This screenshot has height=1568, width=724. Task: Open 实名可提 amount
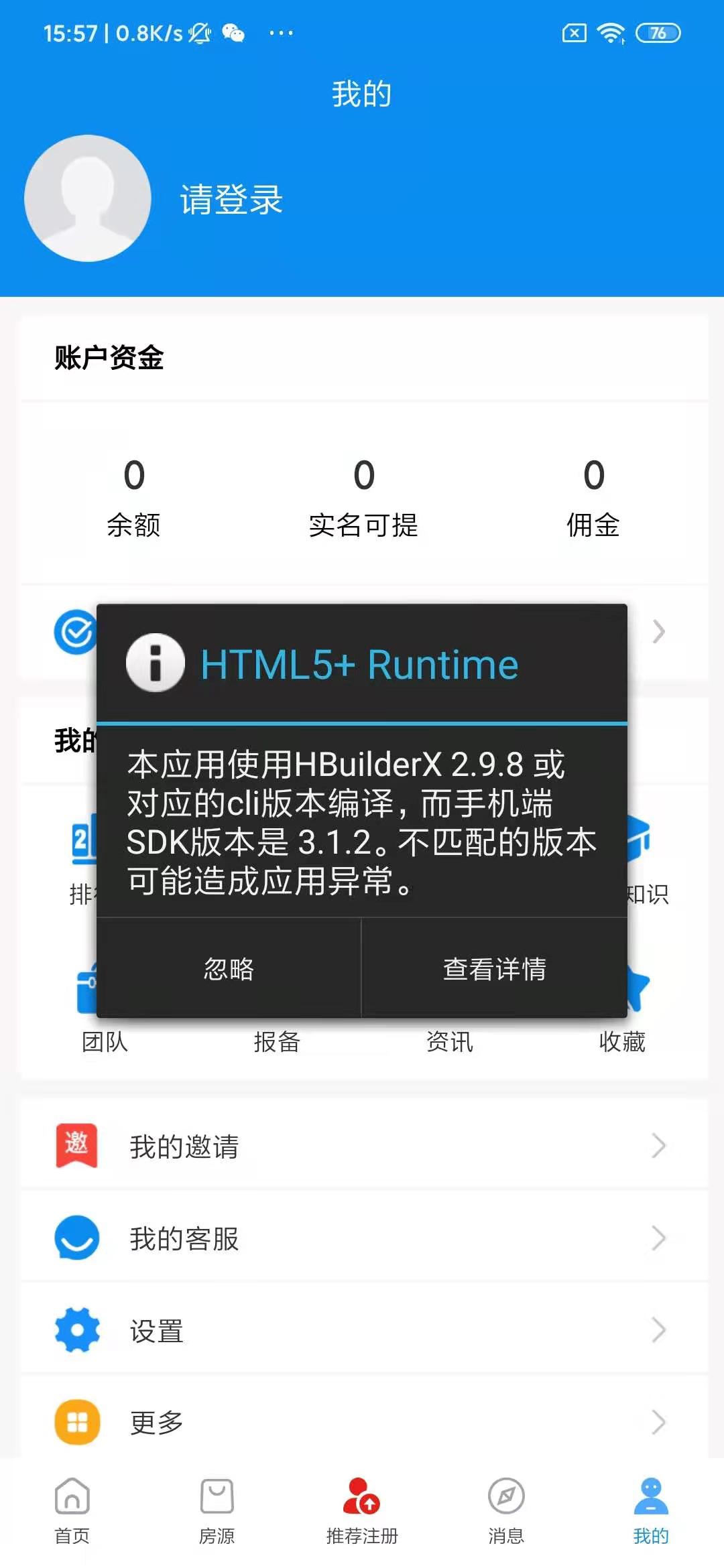click(363, 496)
